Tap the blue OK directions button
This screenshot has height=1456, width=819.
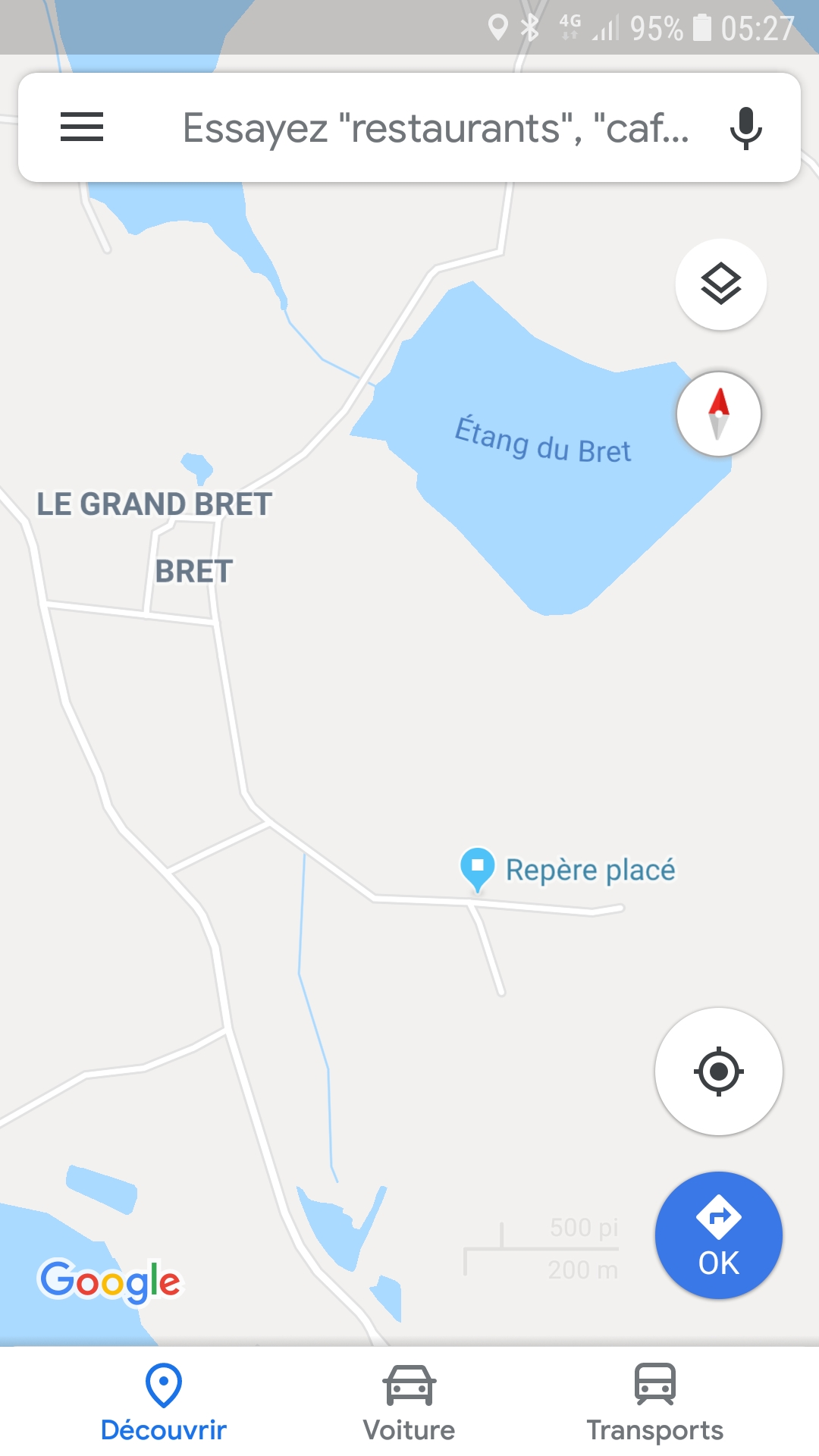tap(718, 1235)
